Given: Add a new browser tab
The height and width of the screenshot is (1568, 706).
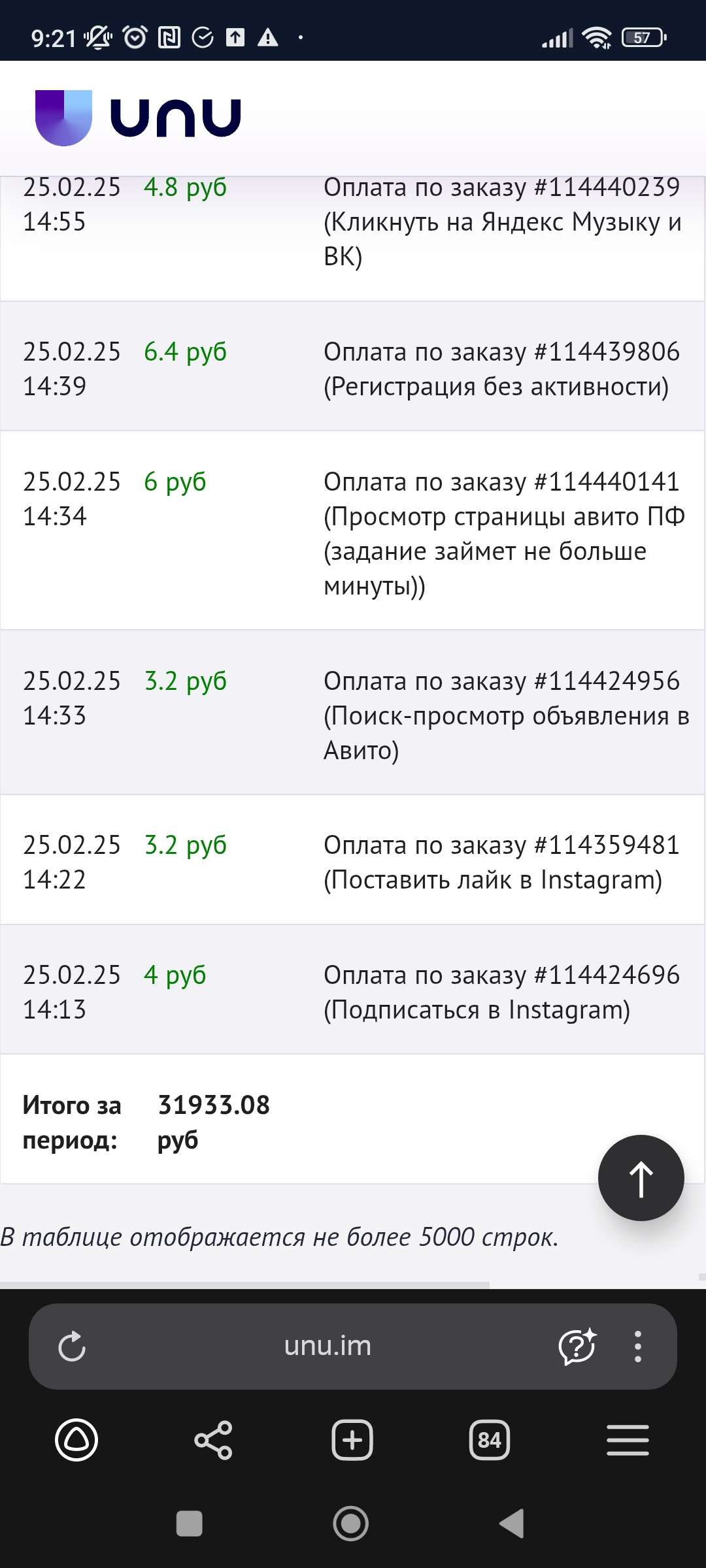Looking at the screenshot, I should (x=352, y=1440).
